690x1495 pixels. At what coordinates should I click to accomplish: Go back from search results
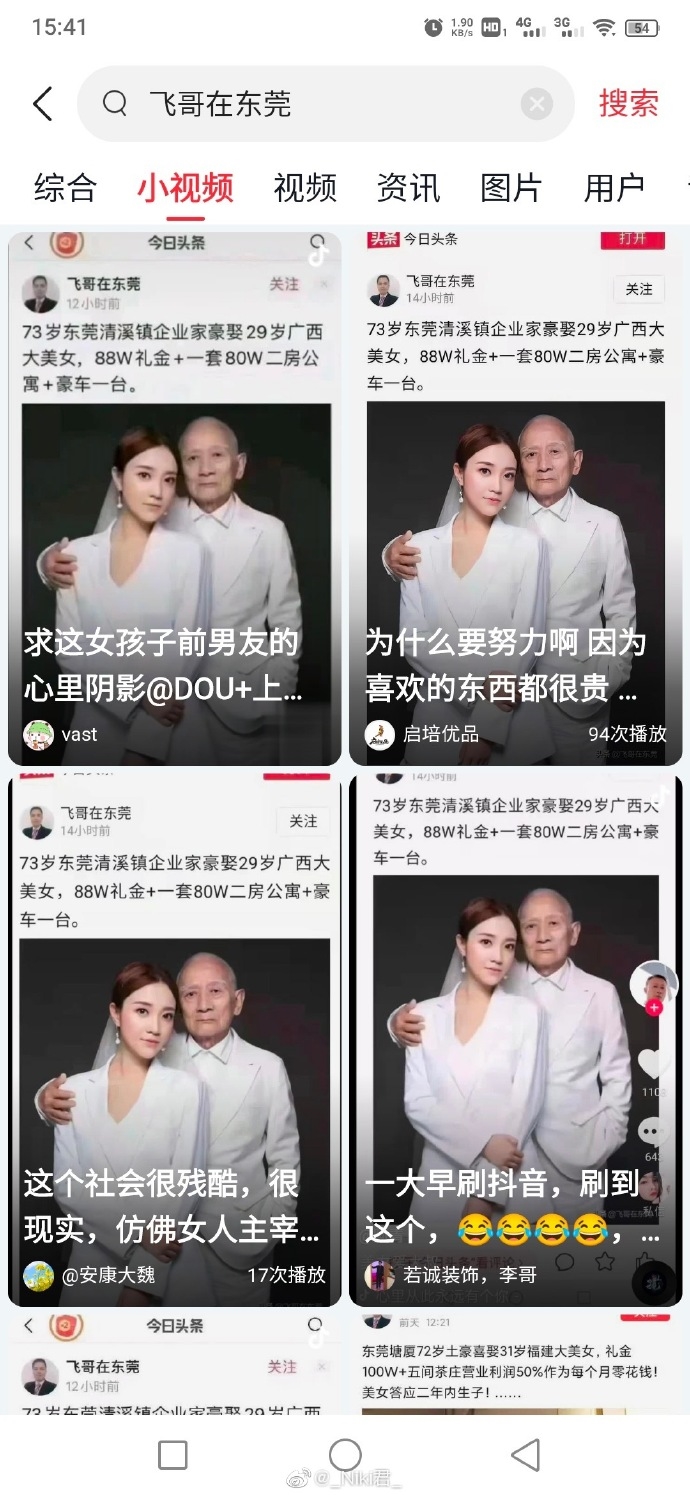tap(42, 104)
